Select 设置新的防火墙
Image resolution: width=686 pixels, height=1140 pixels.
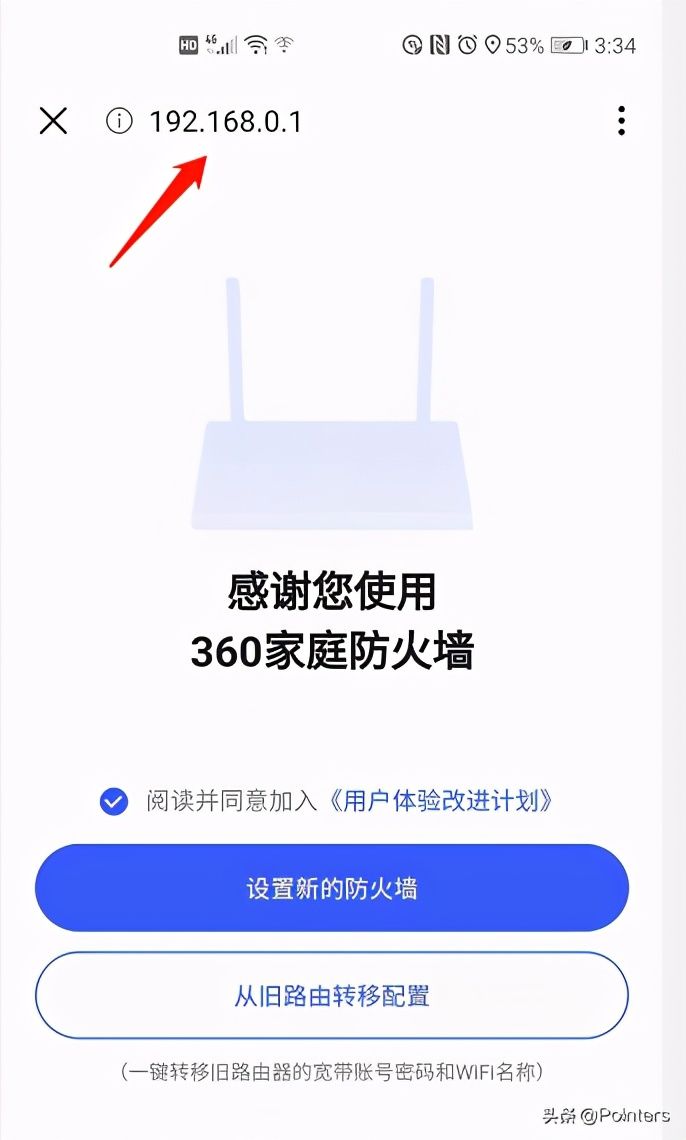(332, 888)
